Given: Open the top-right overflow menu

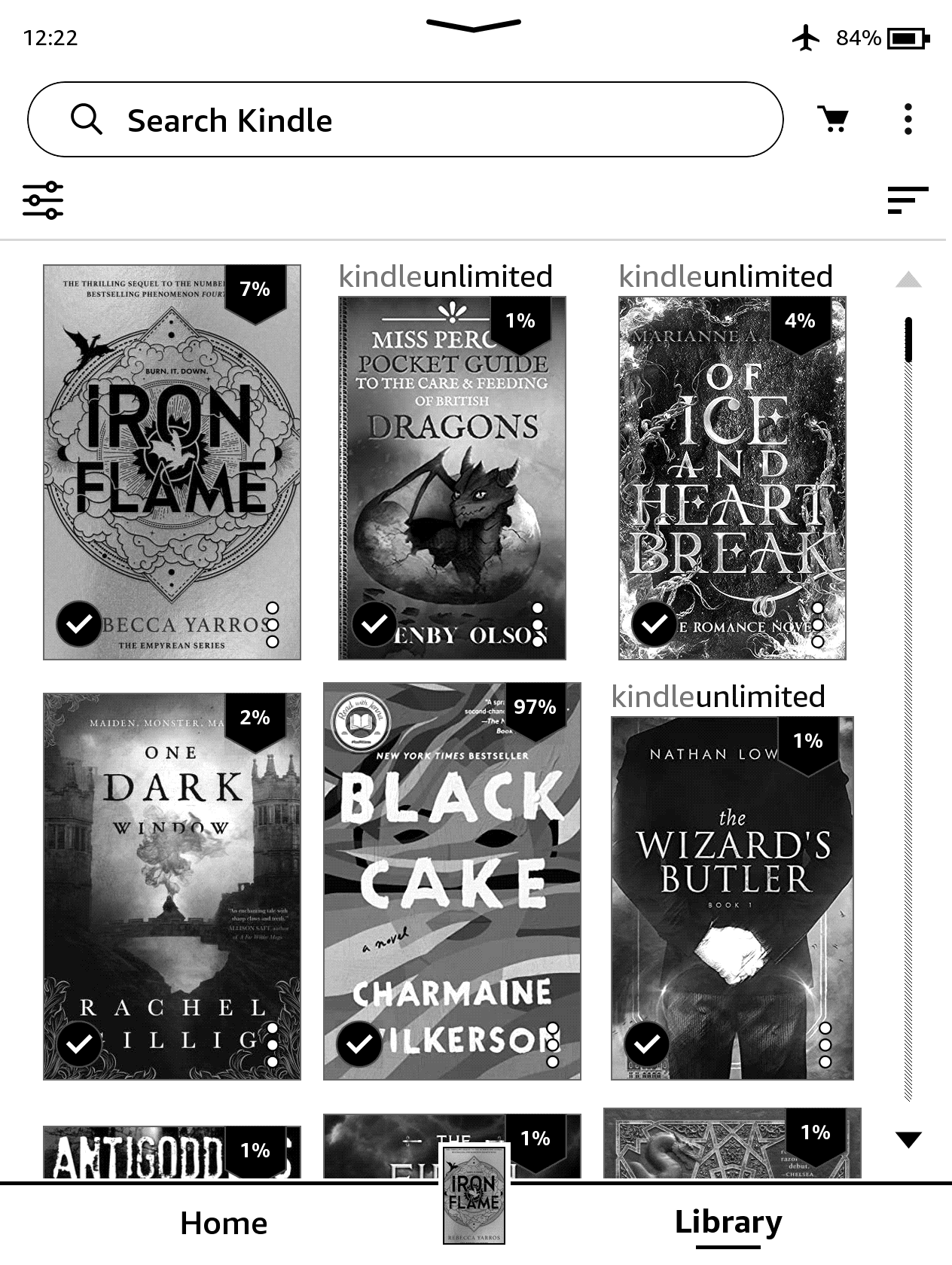Looking at the screenshot, I should 908,119.
